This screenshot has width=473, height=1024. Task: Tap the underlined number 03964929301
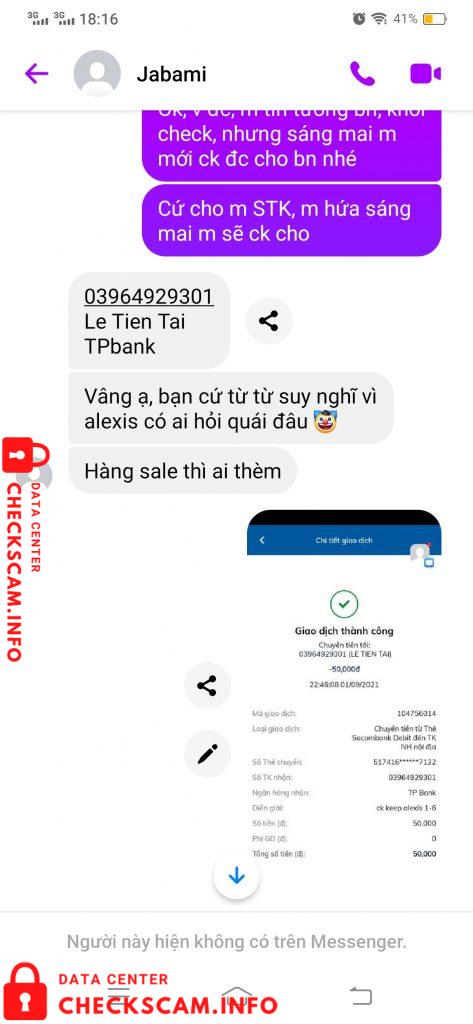pyautogui.click(x=148, y=296)
